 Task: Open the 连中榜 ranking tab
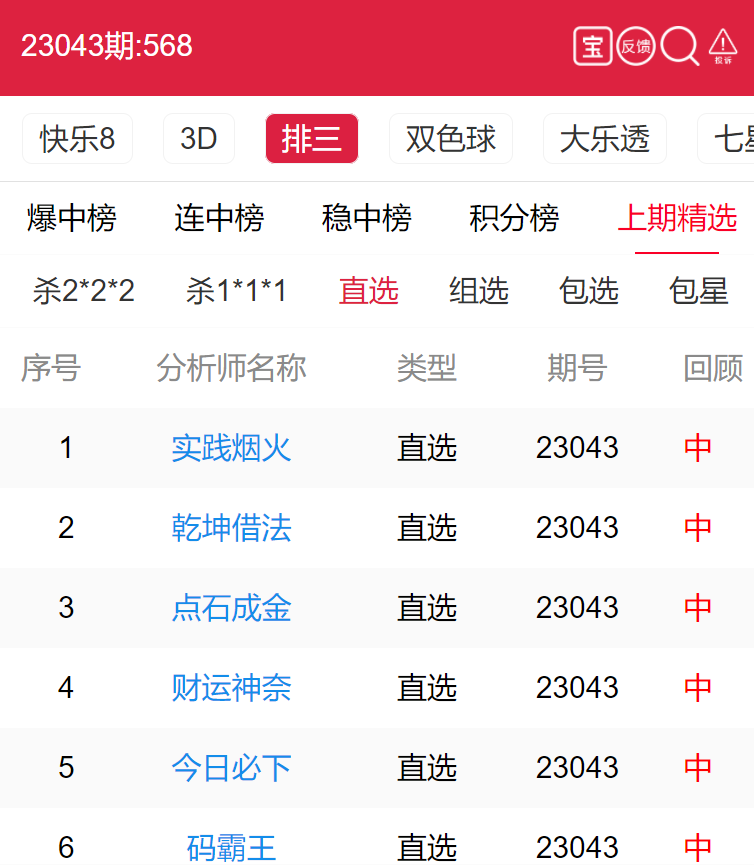point(219,217)
